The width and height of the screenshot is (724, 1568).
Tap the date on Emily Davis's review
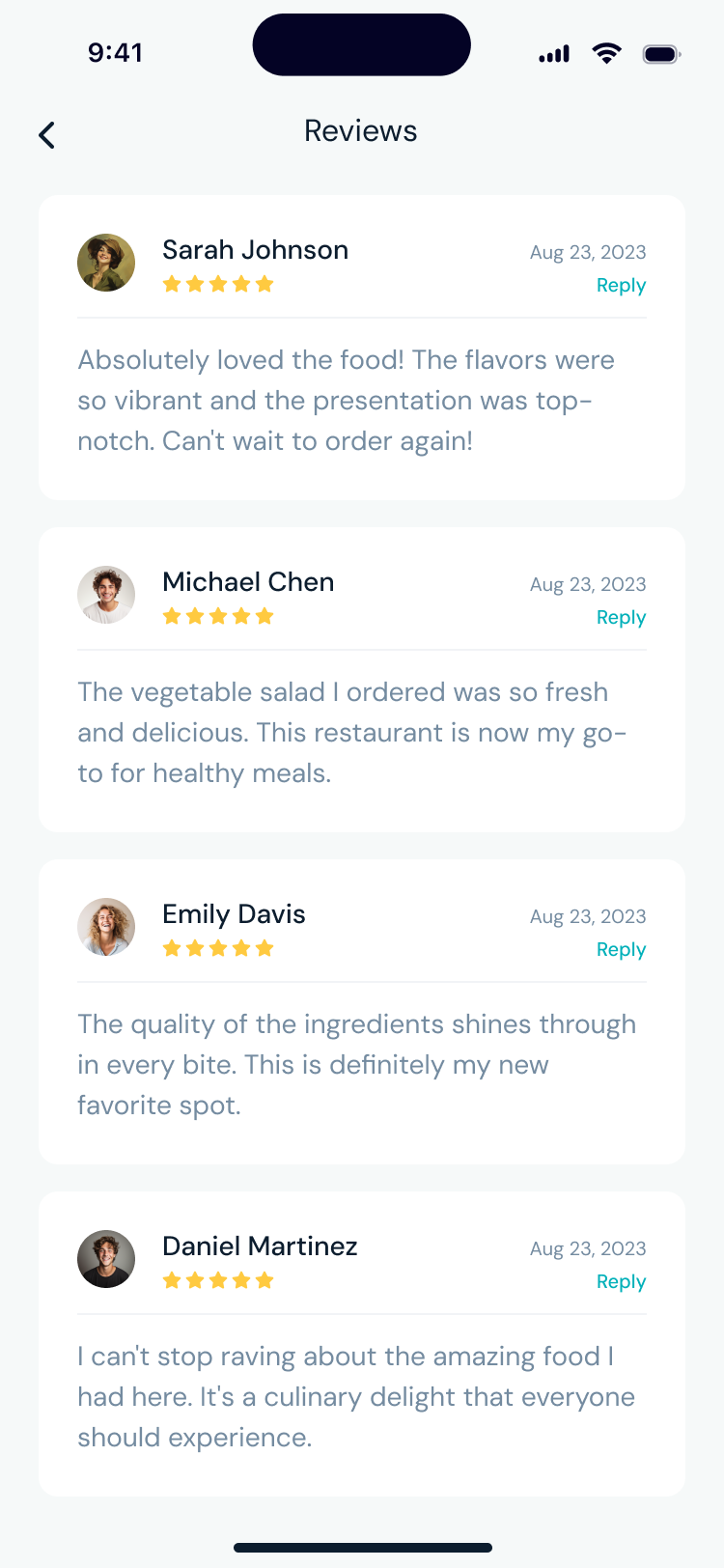588,915
